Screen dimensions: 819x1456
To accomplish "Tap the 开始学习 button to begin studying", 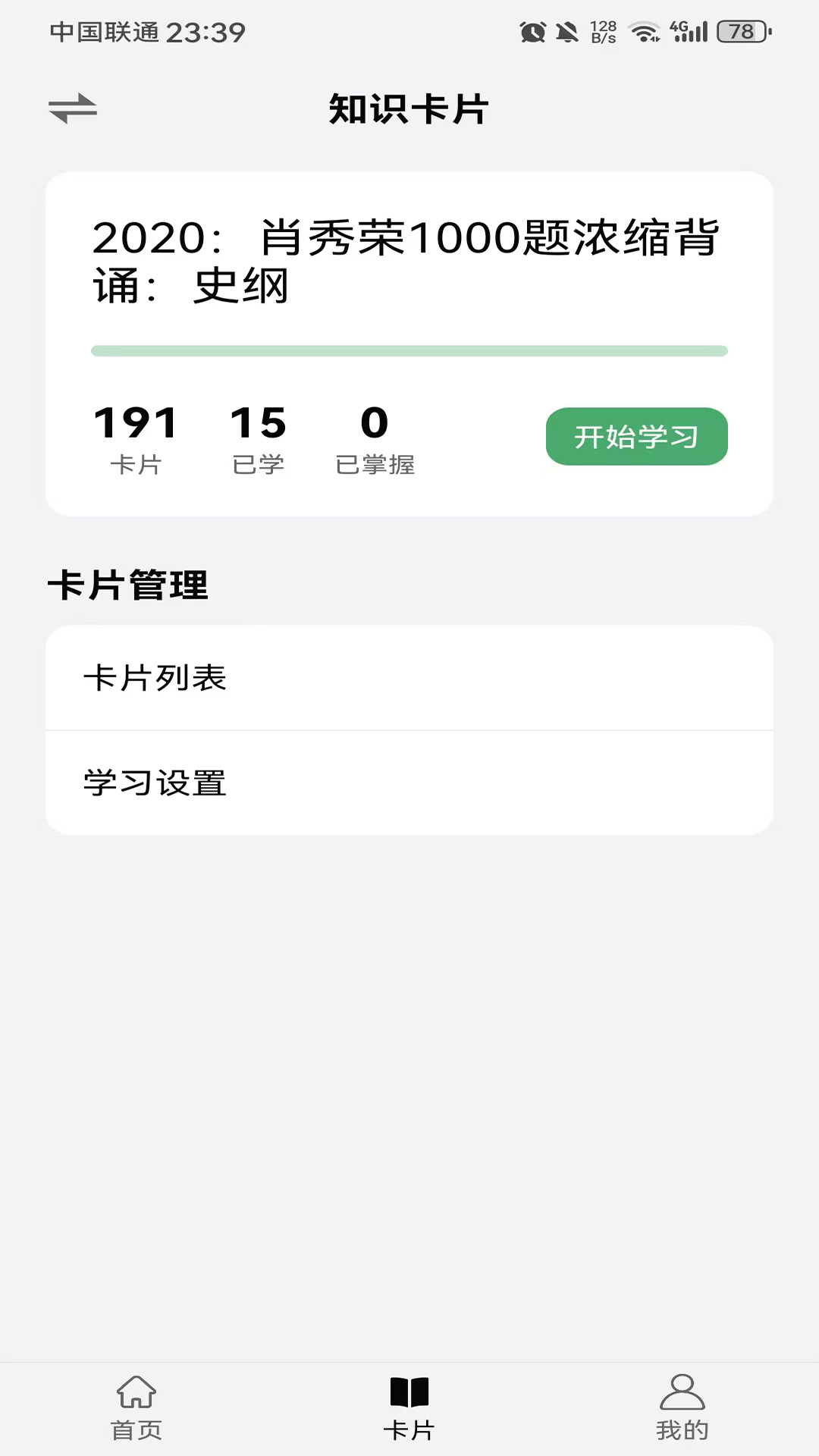I will pyautogui.click(x=636, y=436).
